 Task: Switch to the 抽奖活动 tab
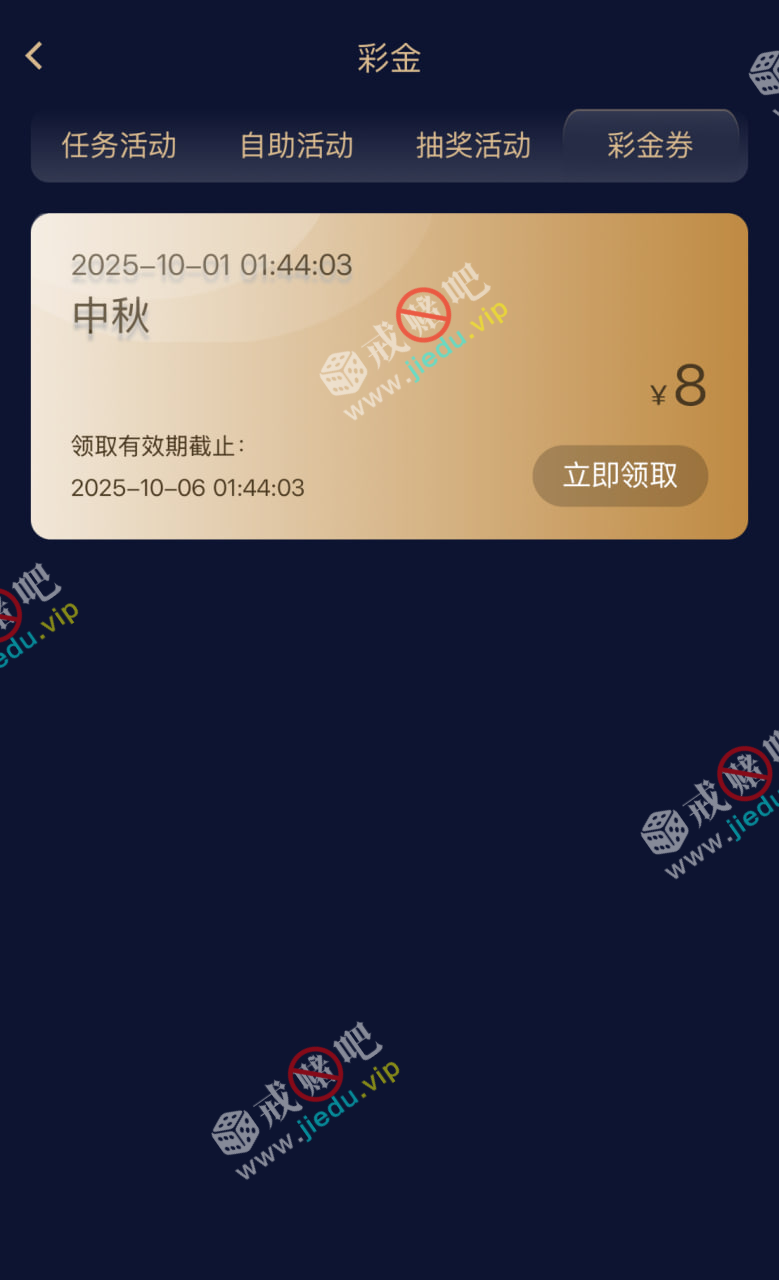click(473, 146)
